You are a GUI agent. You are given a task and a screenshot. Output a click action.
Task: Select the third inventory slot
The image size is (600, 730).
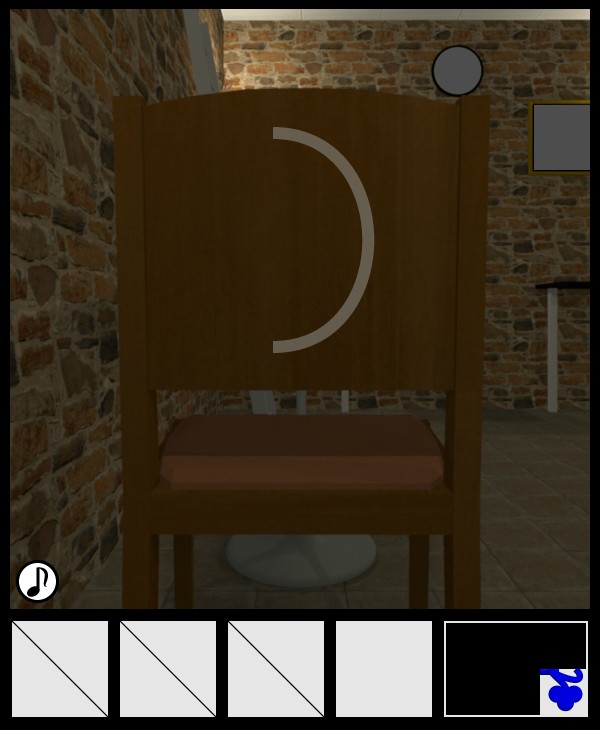tap(276, 669)
